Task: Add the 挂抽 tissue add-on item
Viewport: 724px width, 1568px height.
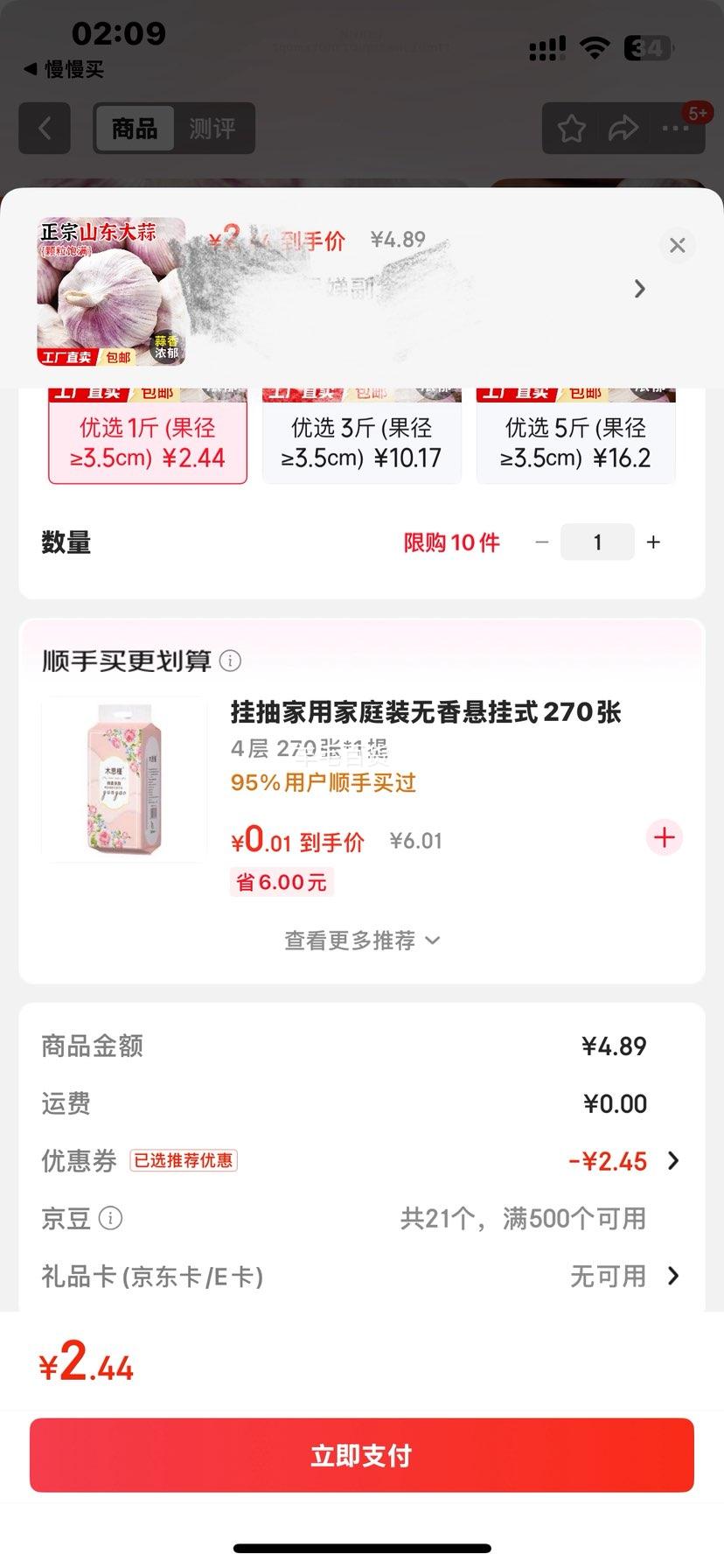Action: [x=665, y=838]
